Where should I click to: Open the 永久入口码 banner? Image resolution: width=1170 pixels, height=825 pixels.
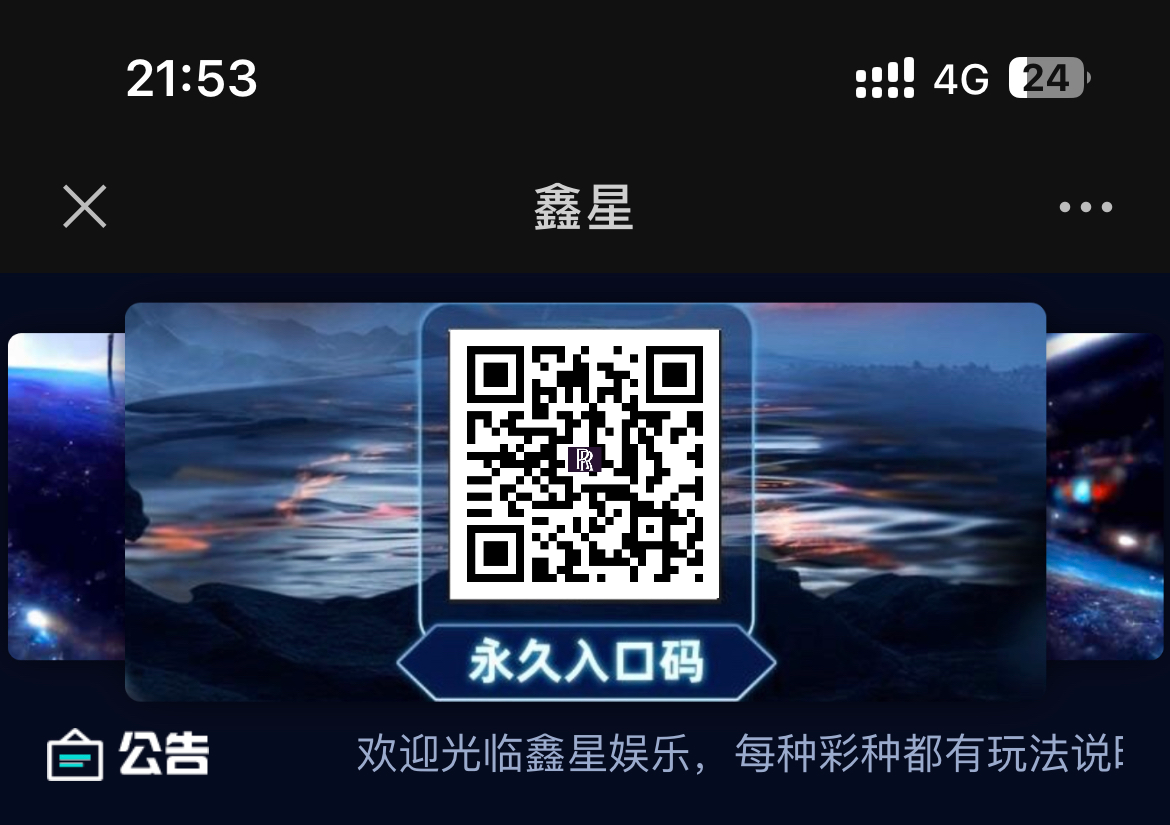[585, 500]
